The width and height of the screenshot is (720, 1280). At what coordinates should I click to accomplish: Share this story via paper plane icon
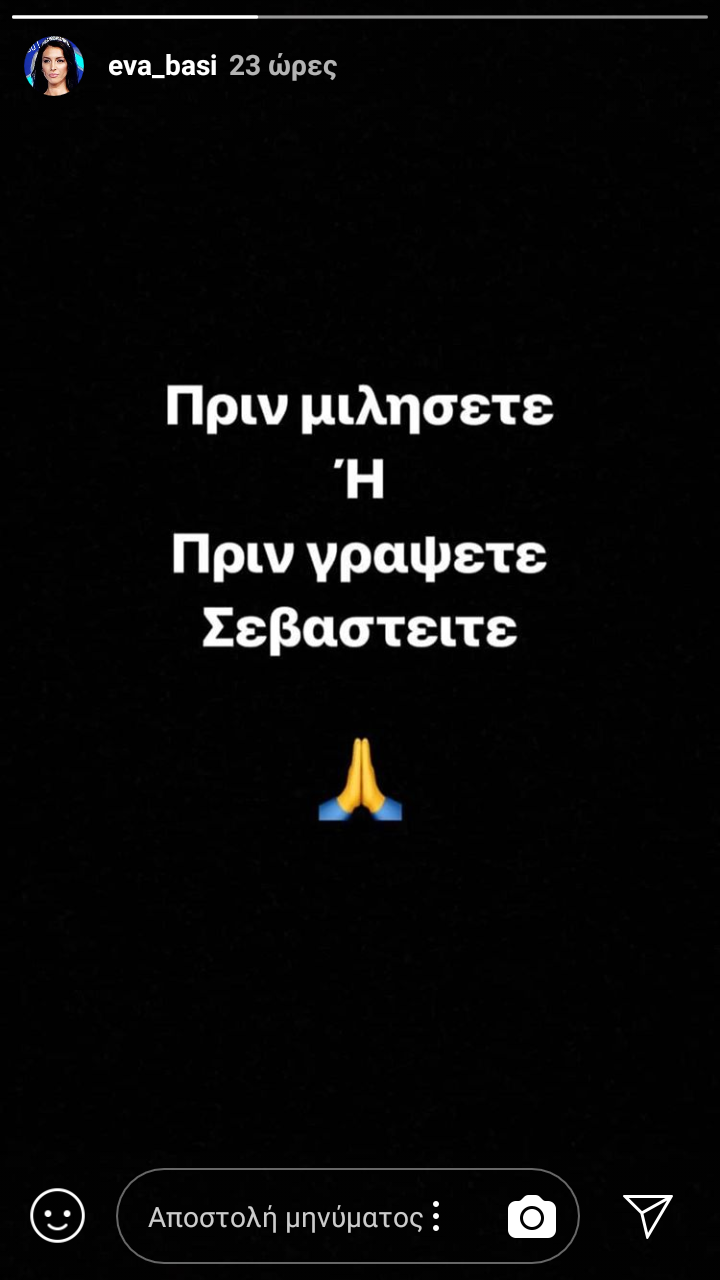648,1216
